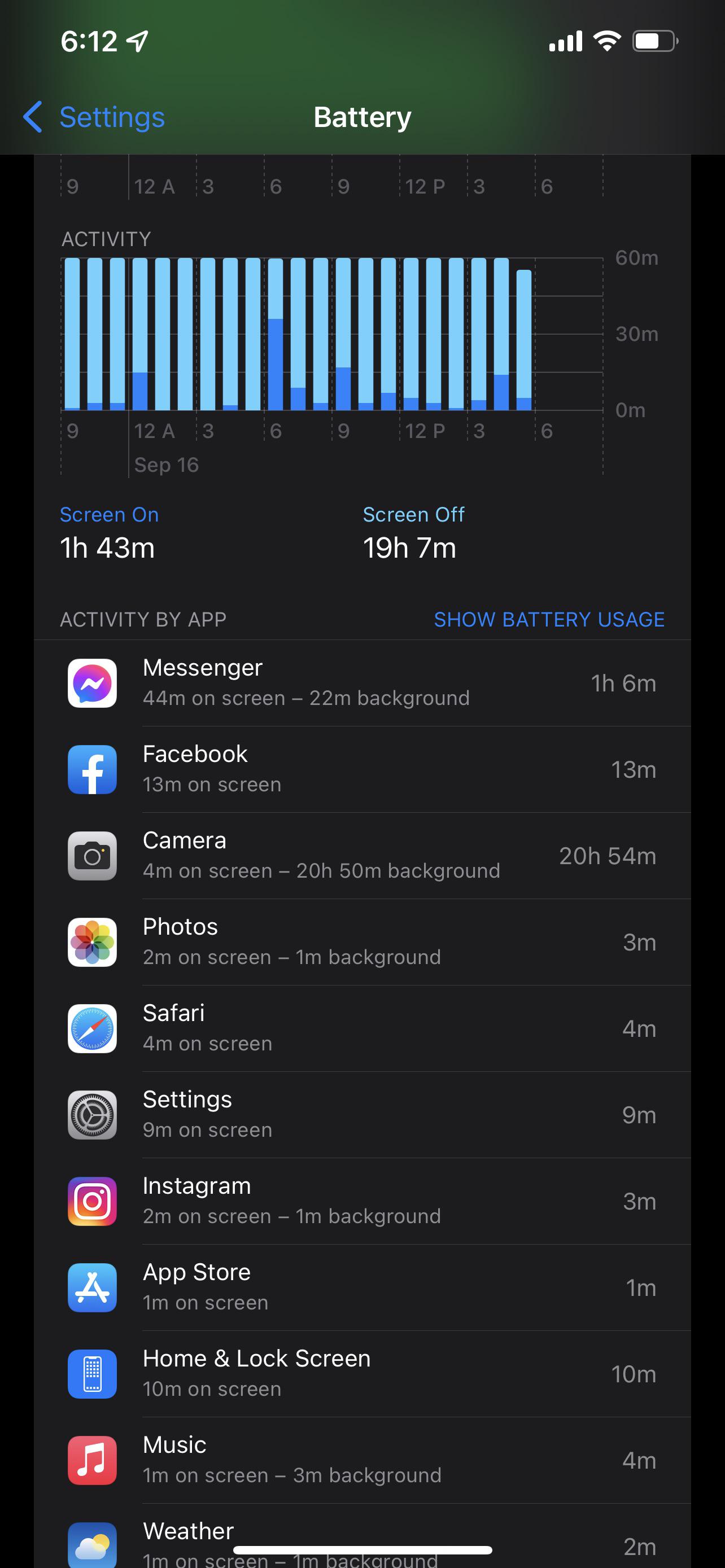Tap the Photos app icon

pos(92,942)
